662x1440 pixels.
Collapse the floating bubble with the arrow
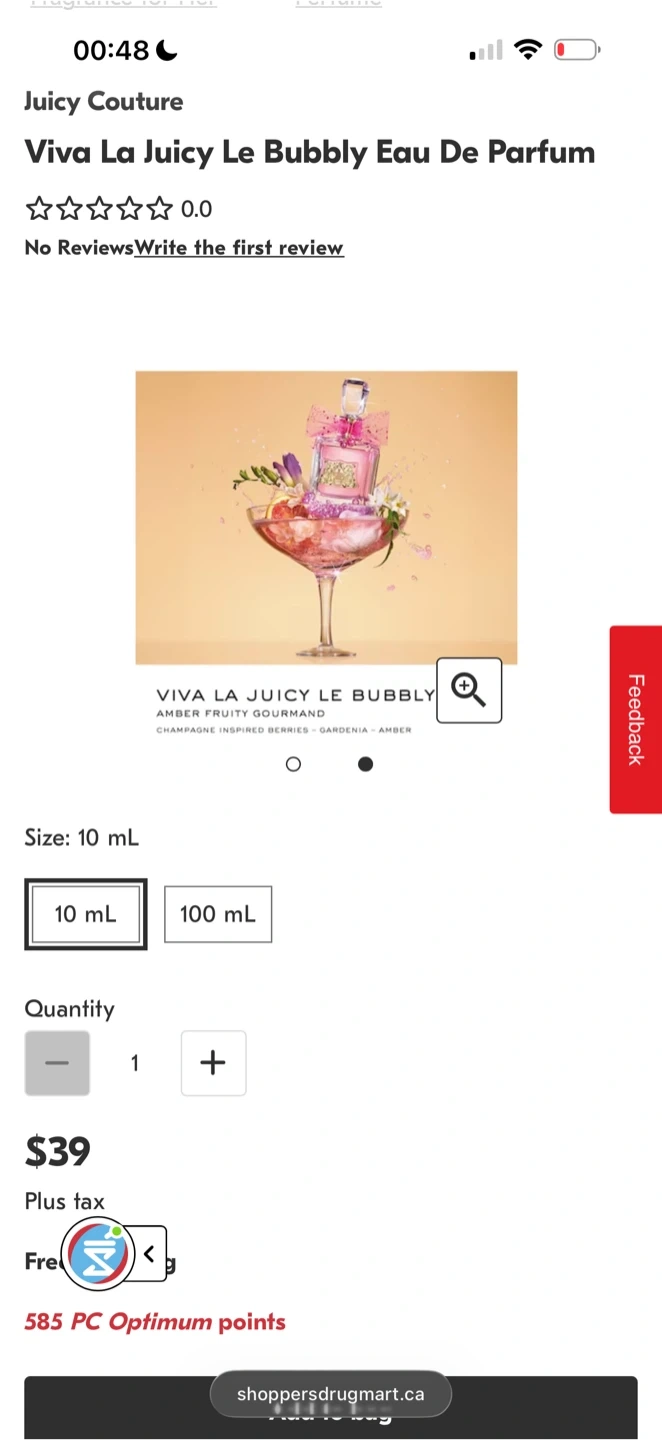[x=149, y=1254]
